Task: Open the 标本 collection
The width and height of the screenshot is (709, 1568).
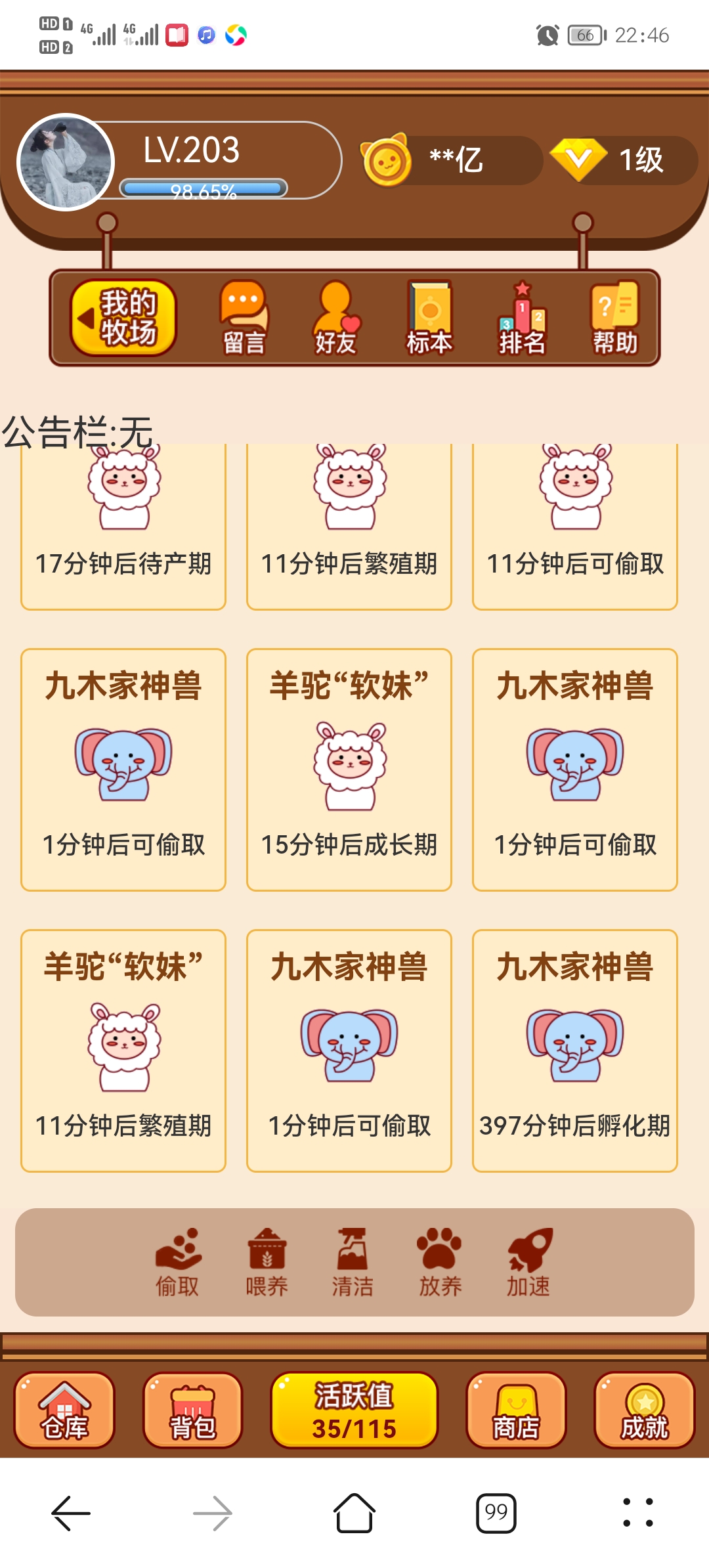Action: tap(429, 318)
